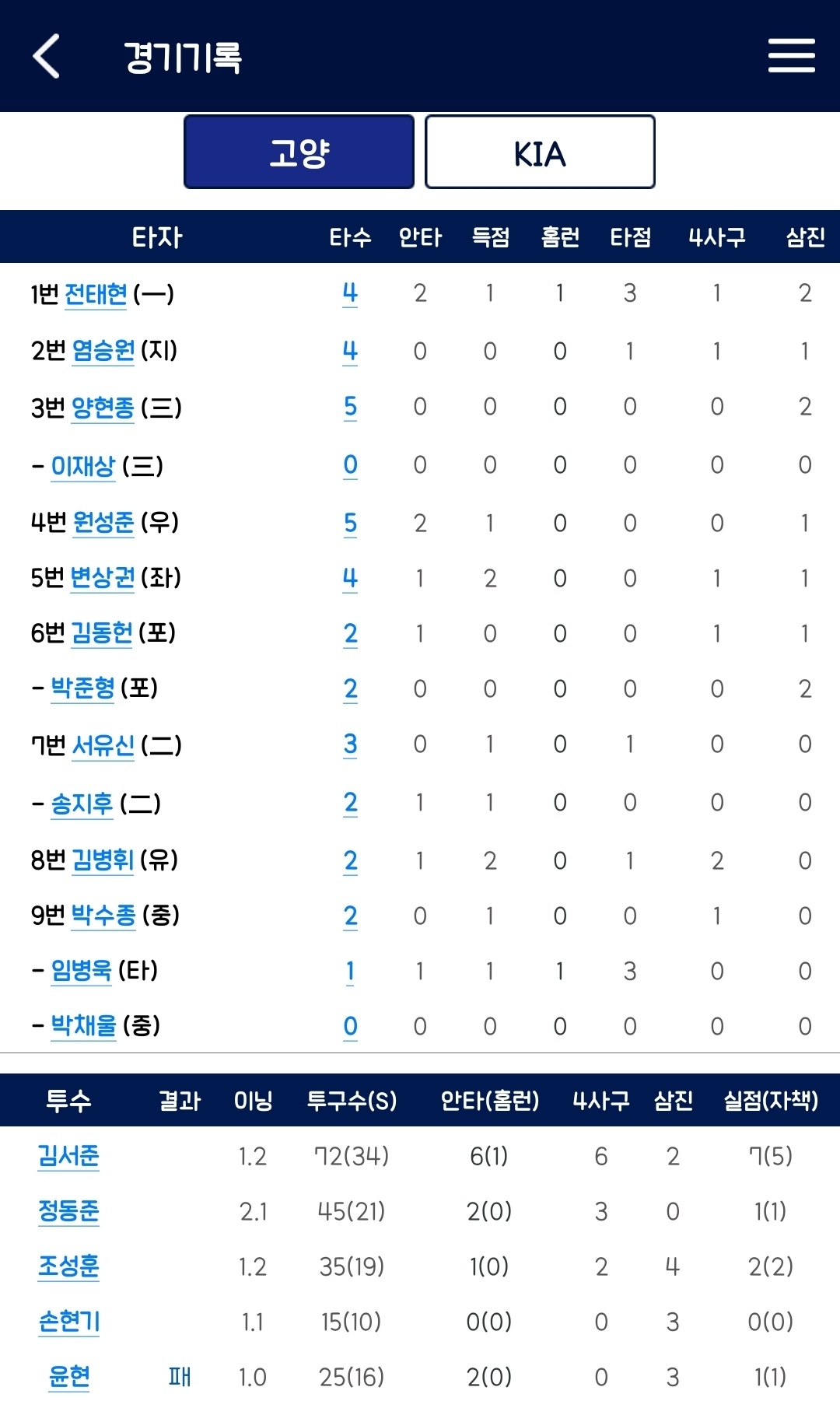Open 김병휘 player profile
The image size is (840, 1415).
103,860
